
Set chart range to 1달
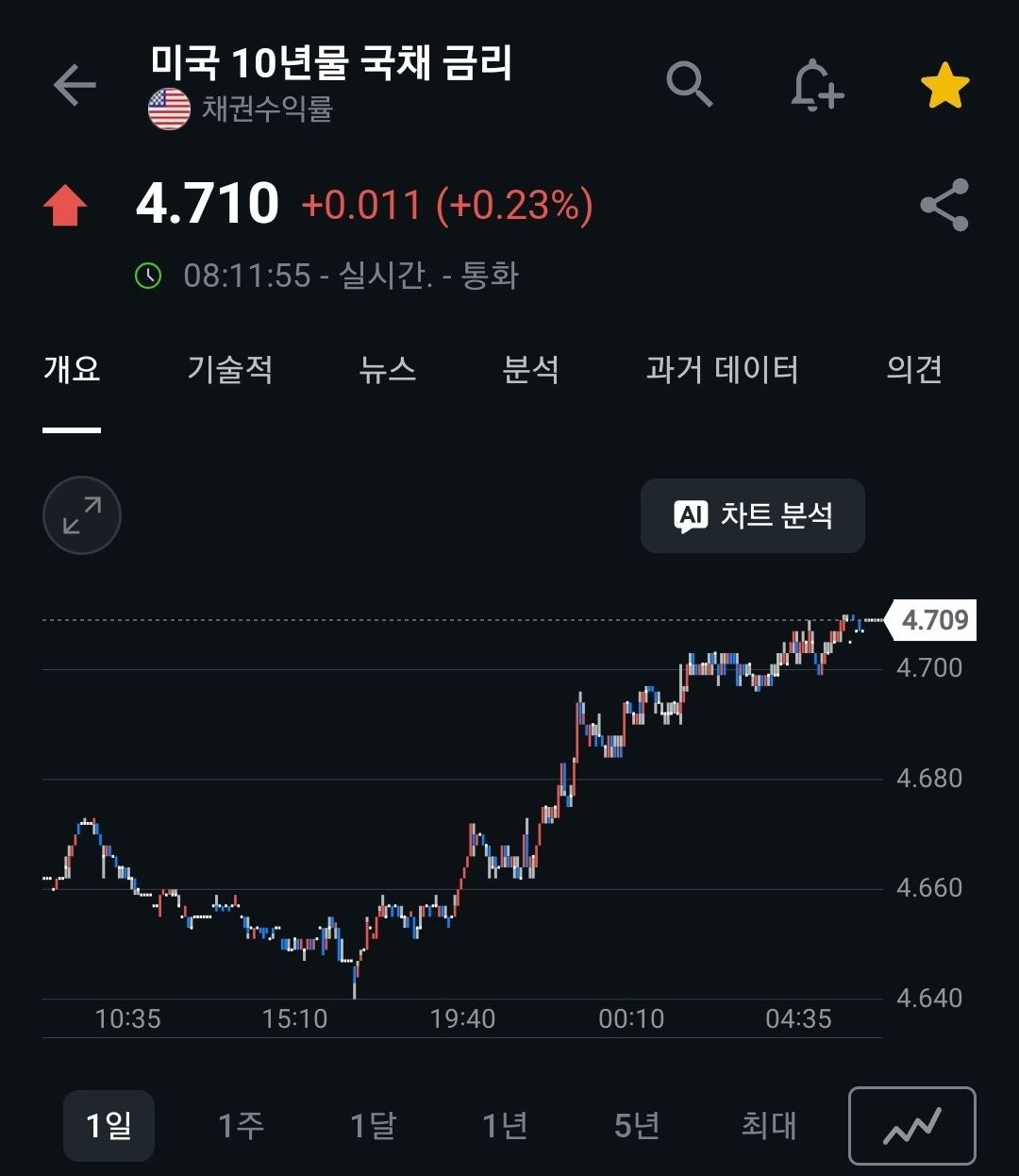click(x=373, y=1125)
